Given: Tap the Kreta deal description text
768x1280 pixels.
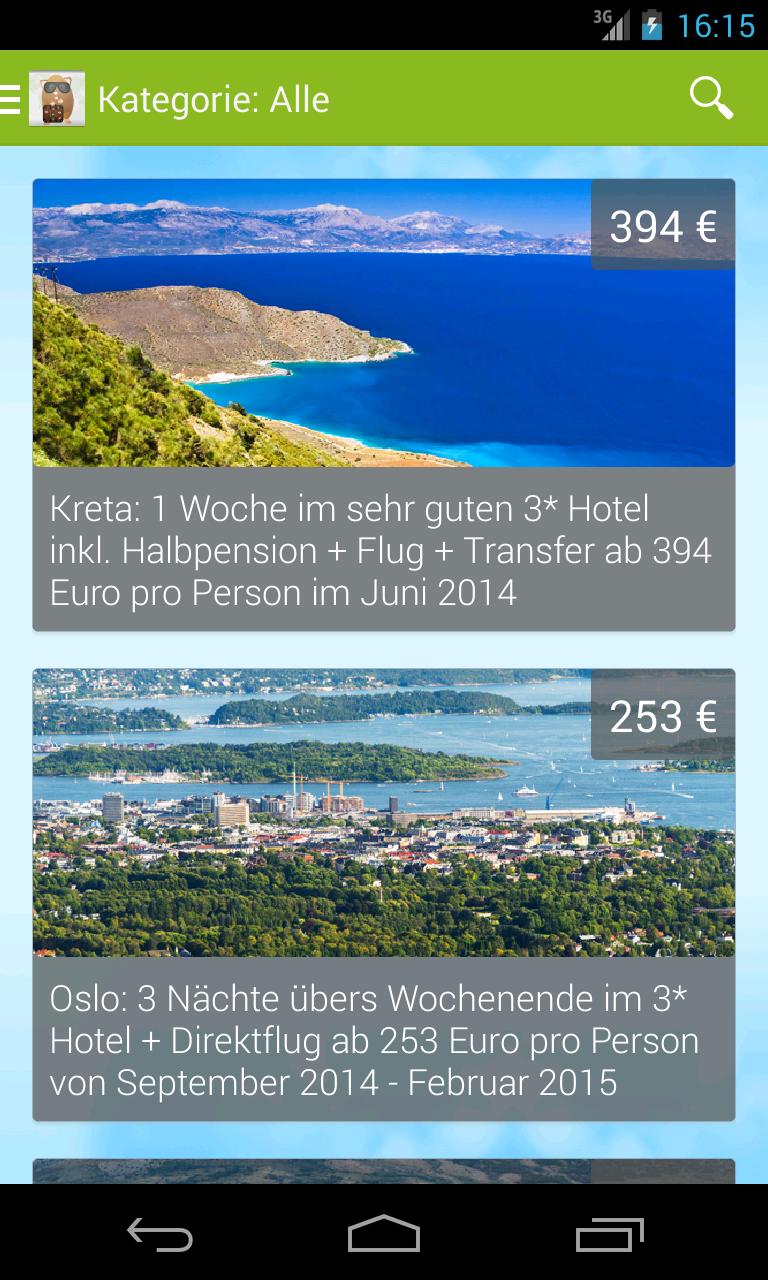Looking at the screenshot, I should 384,550.
